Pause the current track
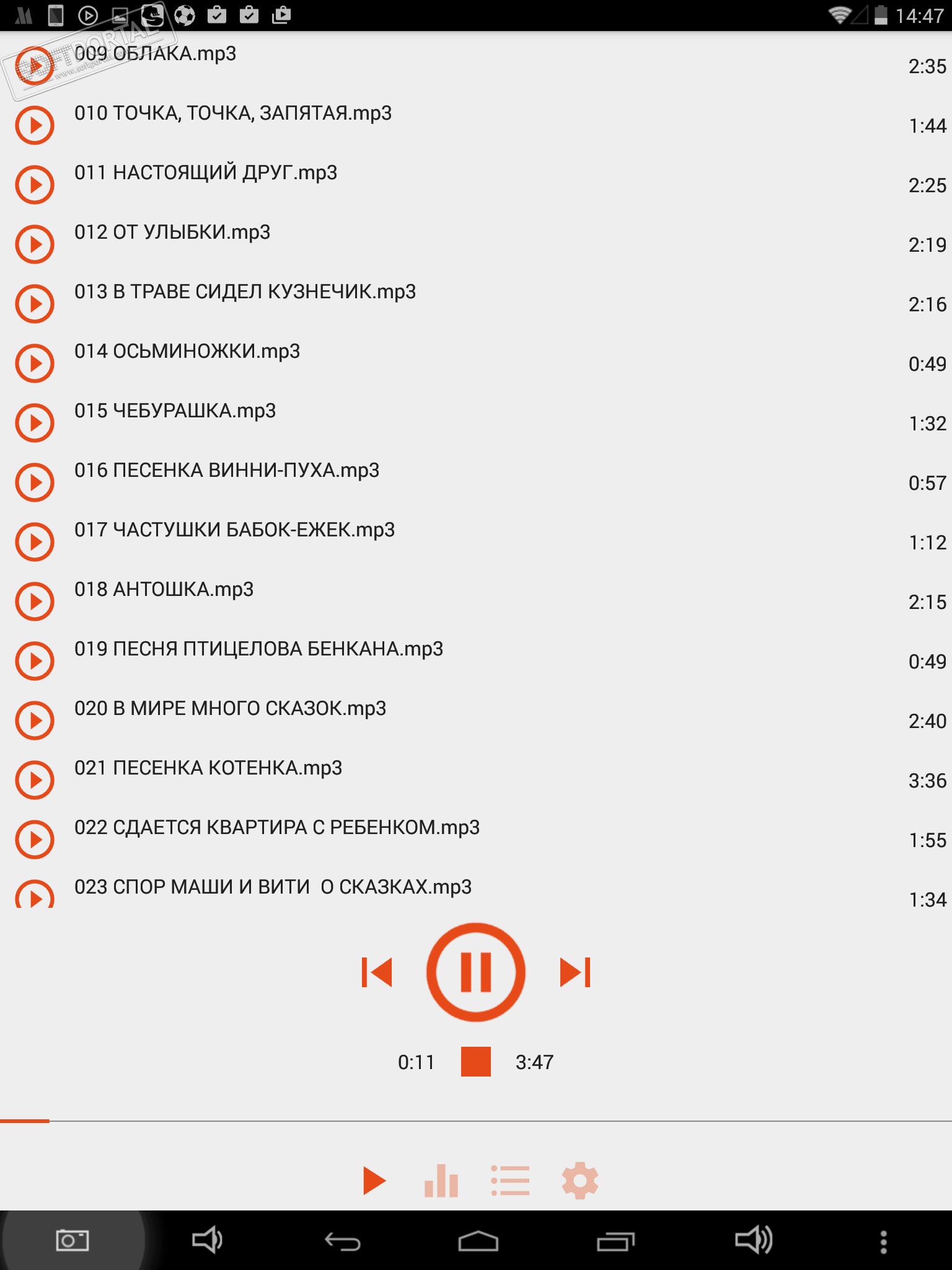This screenshot has width=952, height=1270. pos(475,972)
